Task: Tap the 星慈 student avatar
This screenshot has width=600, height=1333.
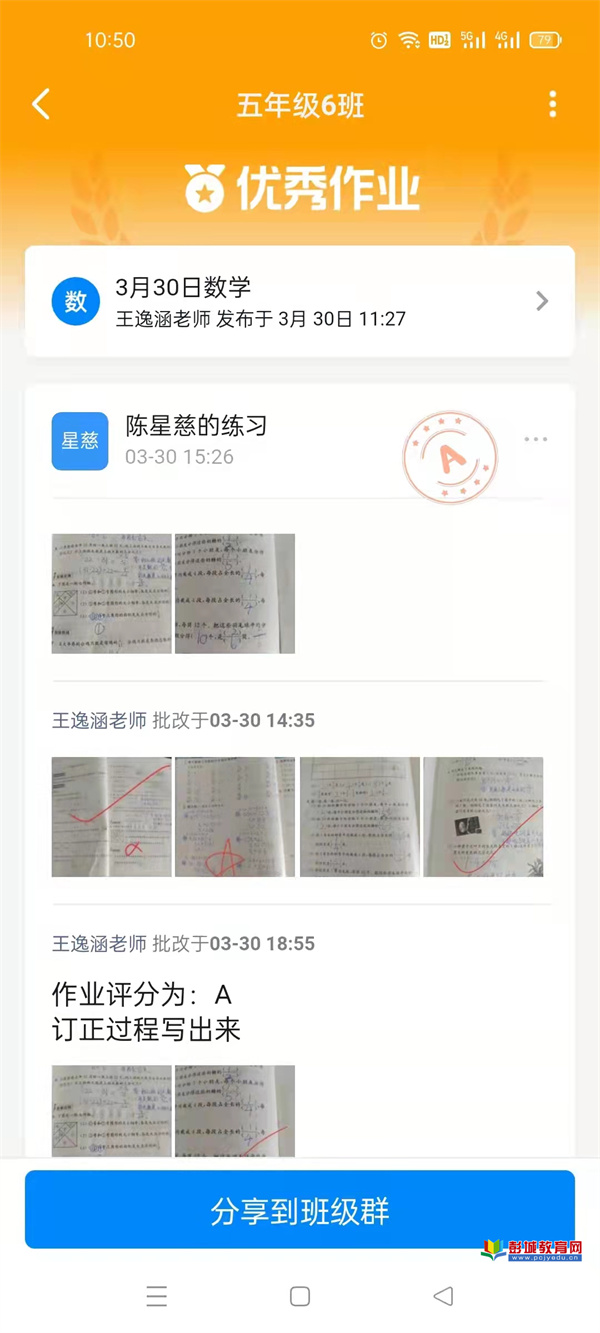Action: coord(80,440)
